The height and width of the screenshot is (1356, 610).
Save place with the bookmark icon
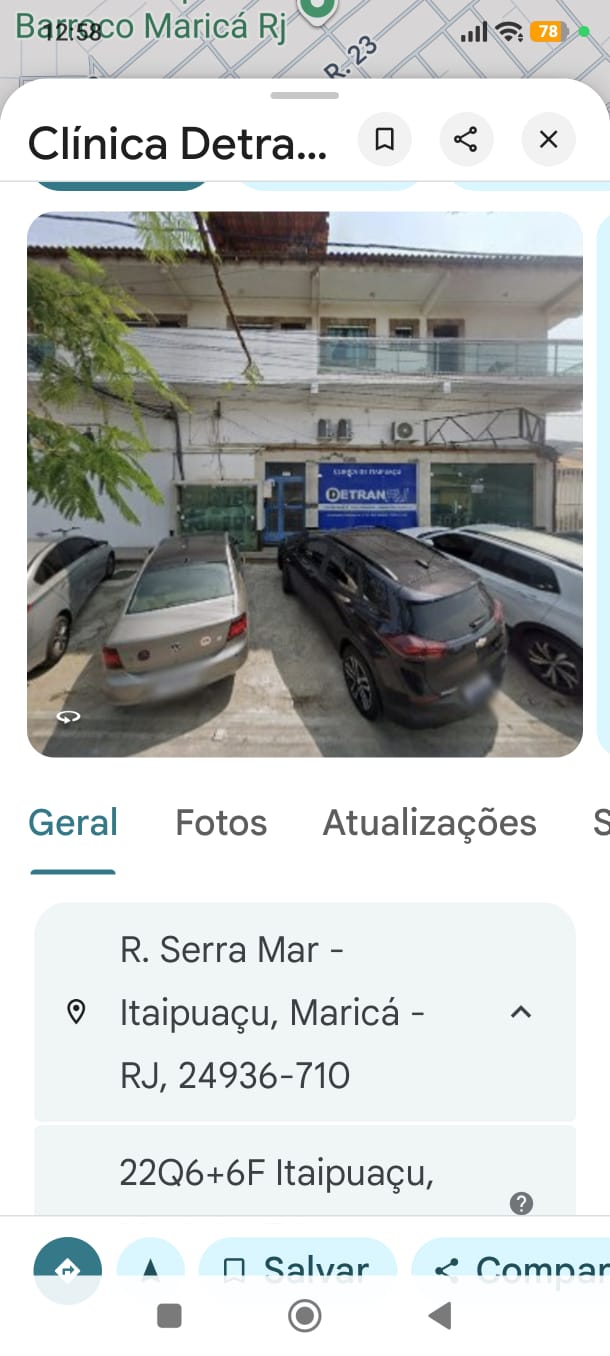(385, 139)
